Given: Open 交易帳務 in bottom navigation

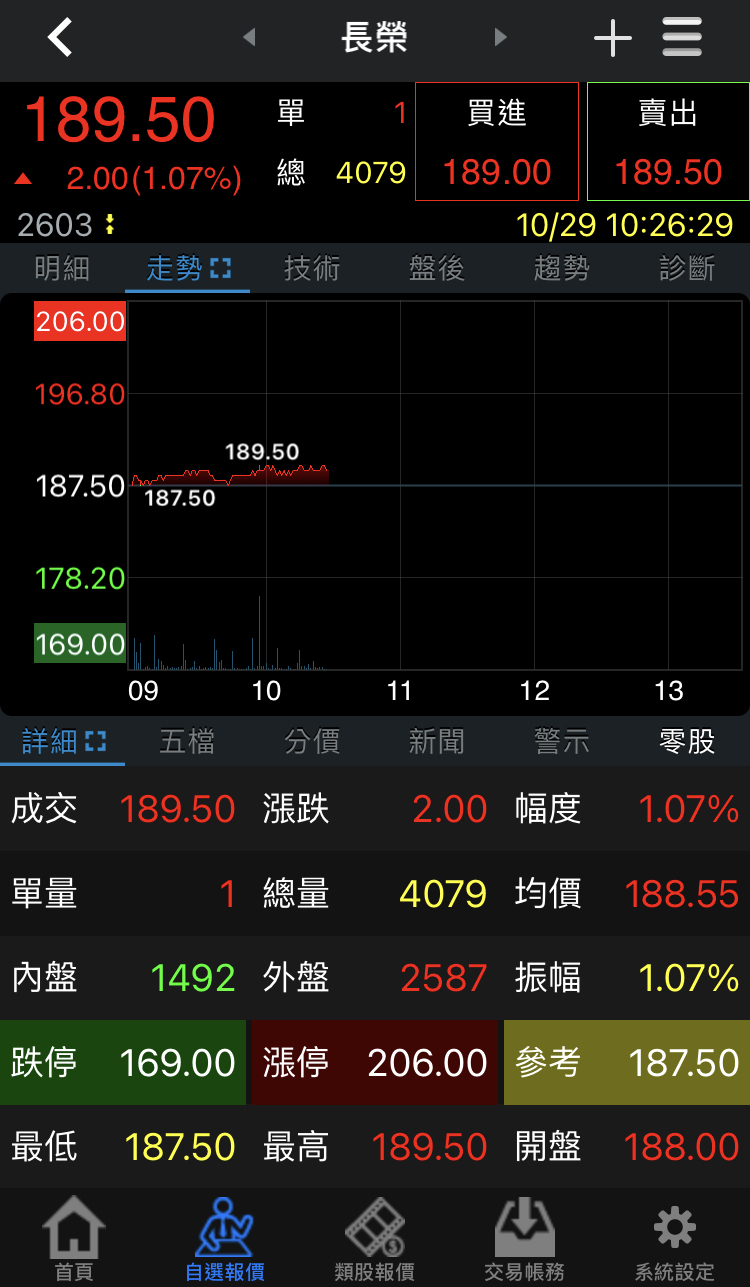Looking at the screenshot, I should click(x=524, y=1240).
